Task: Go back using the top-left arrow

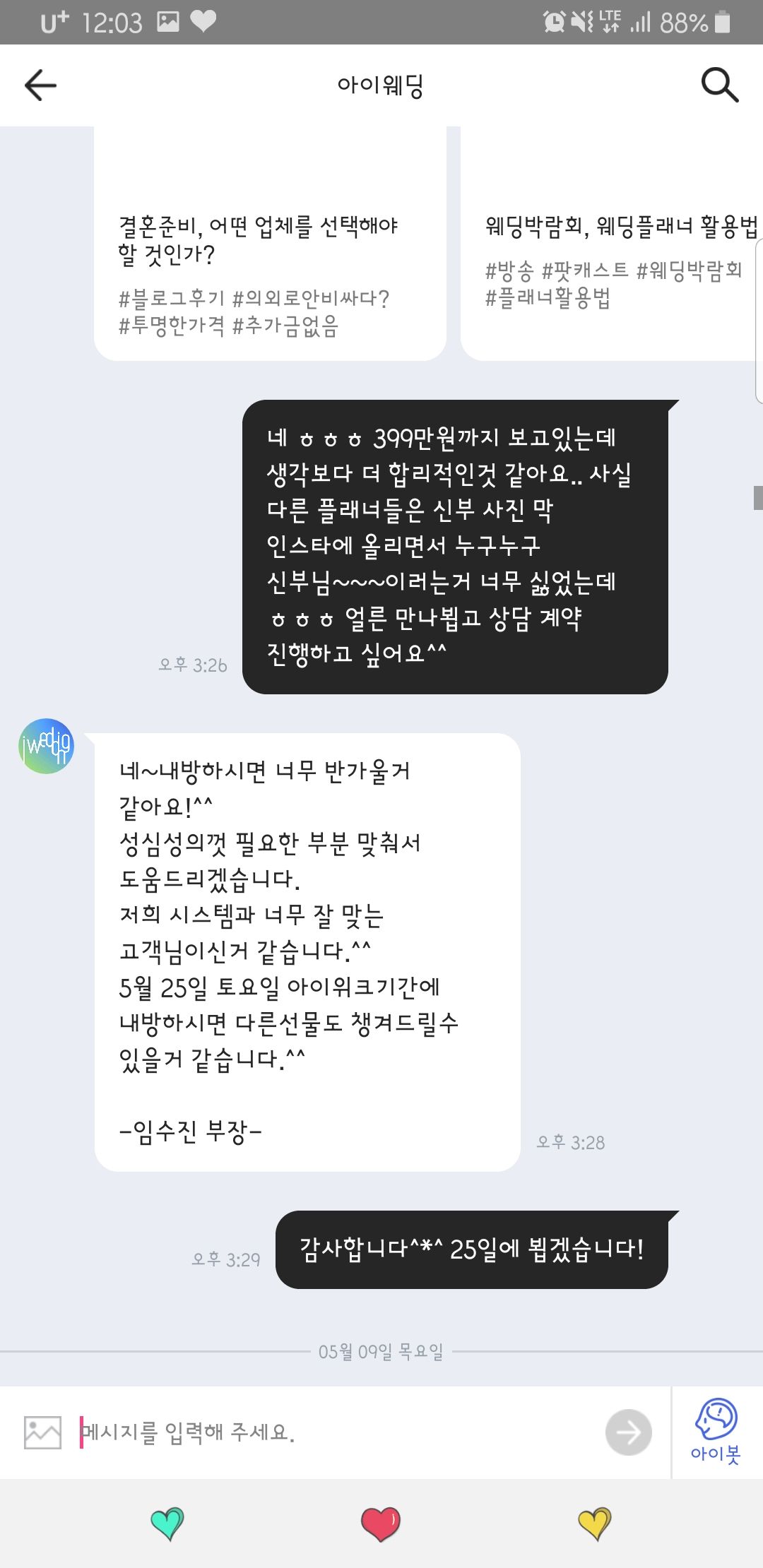Action: coord(40,85)
